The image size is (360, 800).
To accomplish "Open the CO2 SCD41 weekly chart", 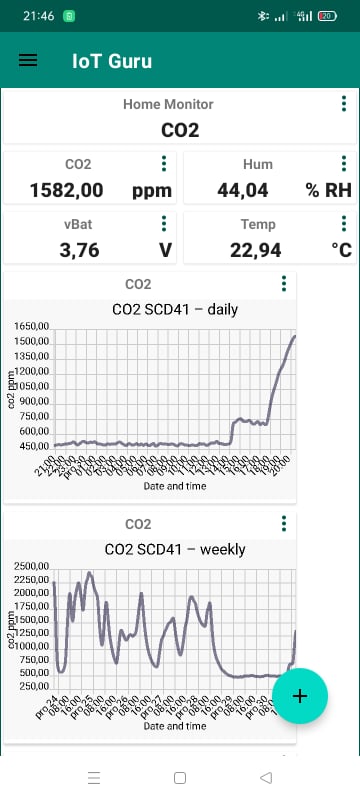I will (x=150, y=639).
